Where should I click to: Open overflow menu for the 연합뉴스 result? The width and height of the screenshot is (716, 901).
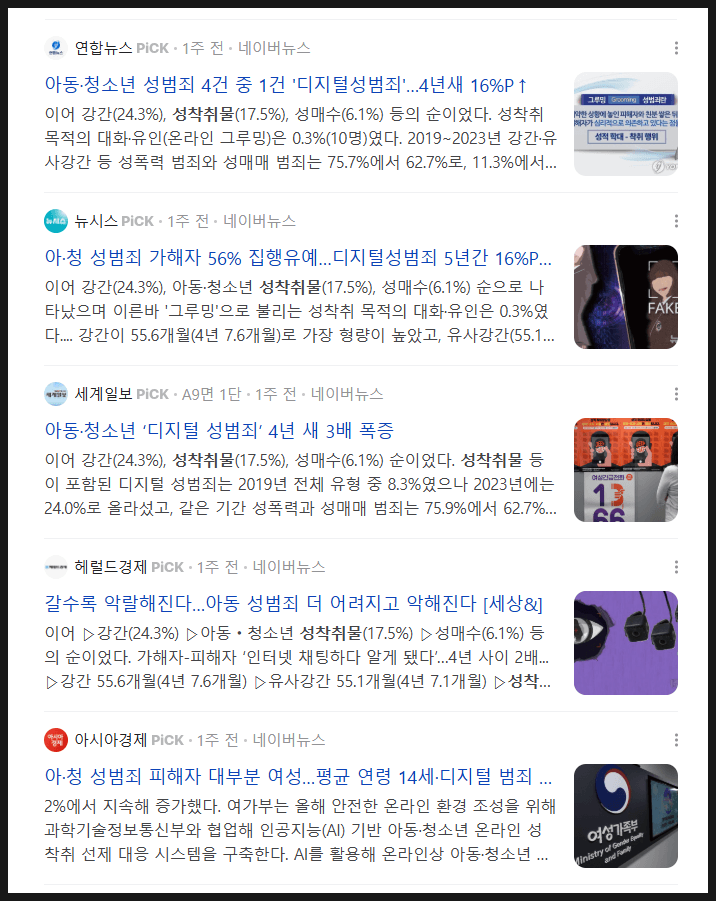pos(677,48)
